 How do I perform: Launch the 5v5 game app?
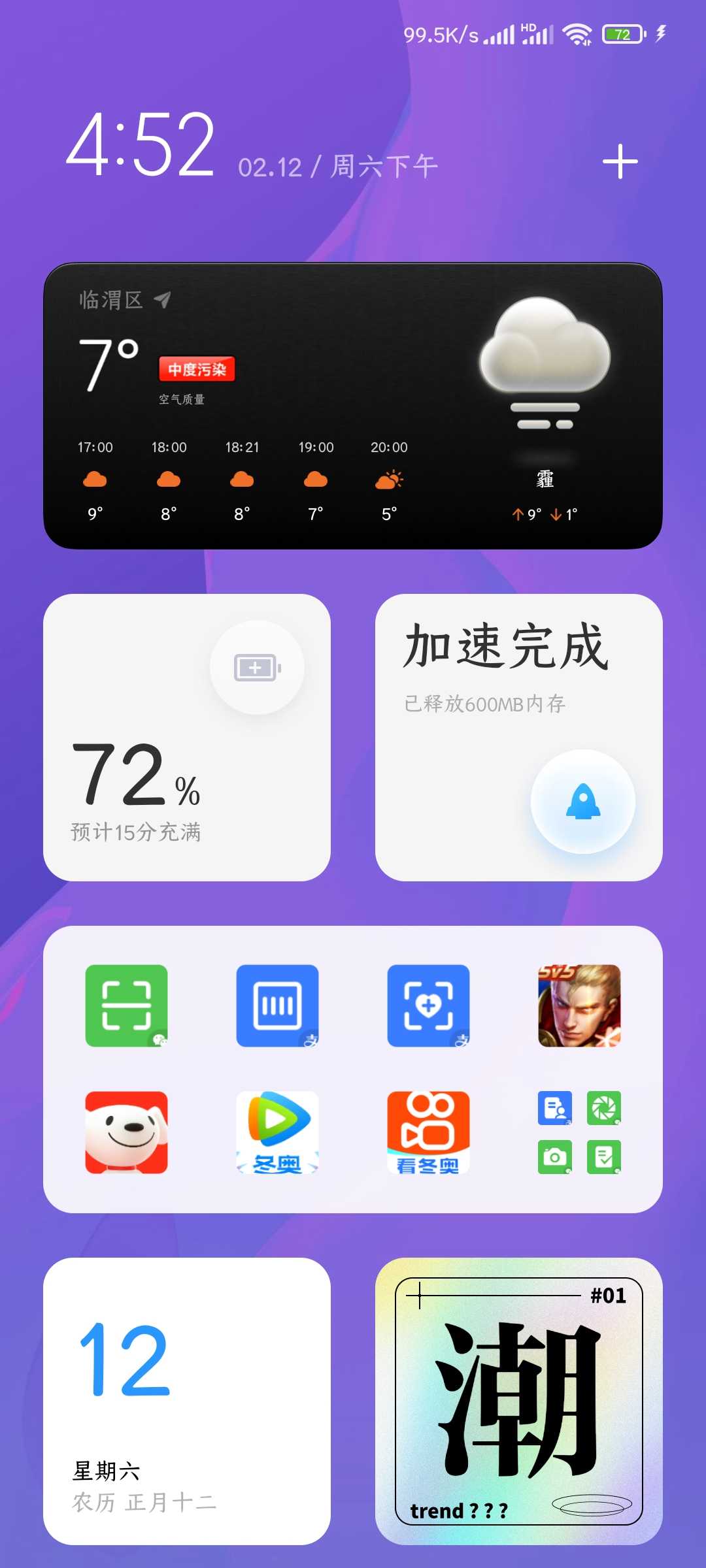point(579,1005)
